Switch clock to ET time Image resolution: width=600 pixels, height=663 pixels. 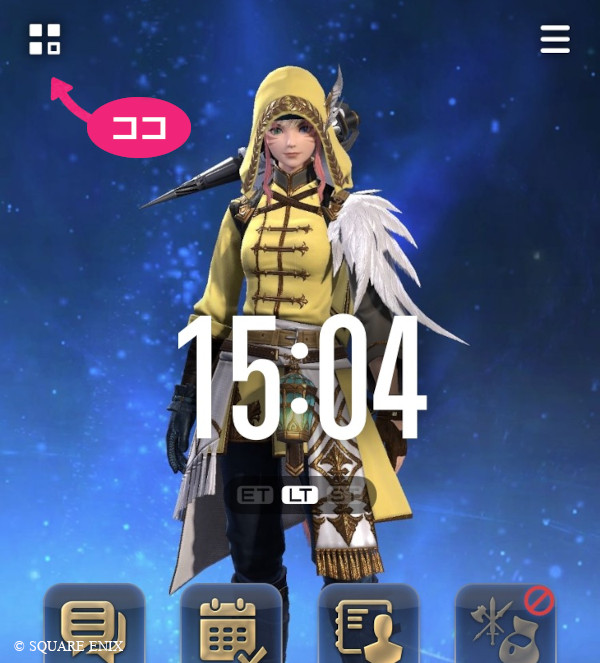255,495
